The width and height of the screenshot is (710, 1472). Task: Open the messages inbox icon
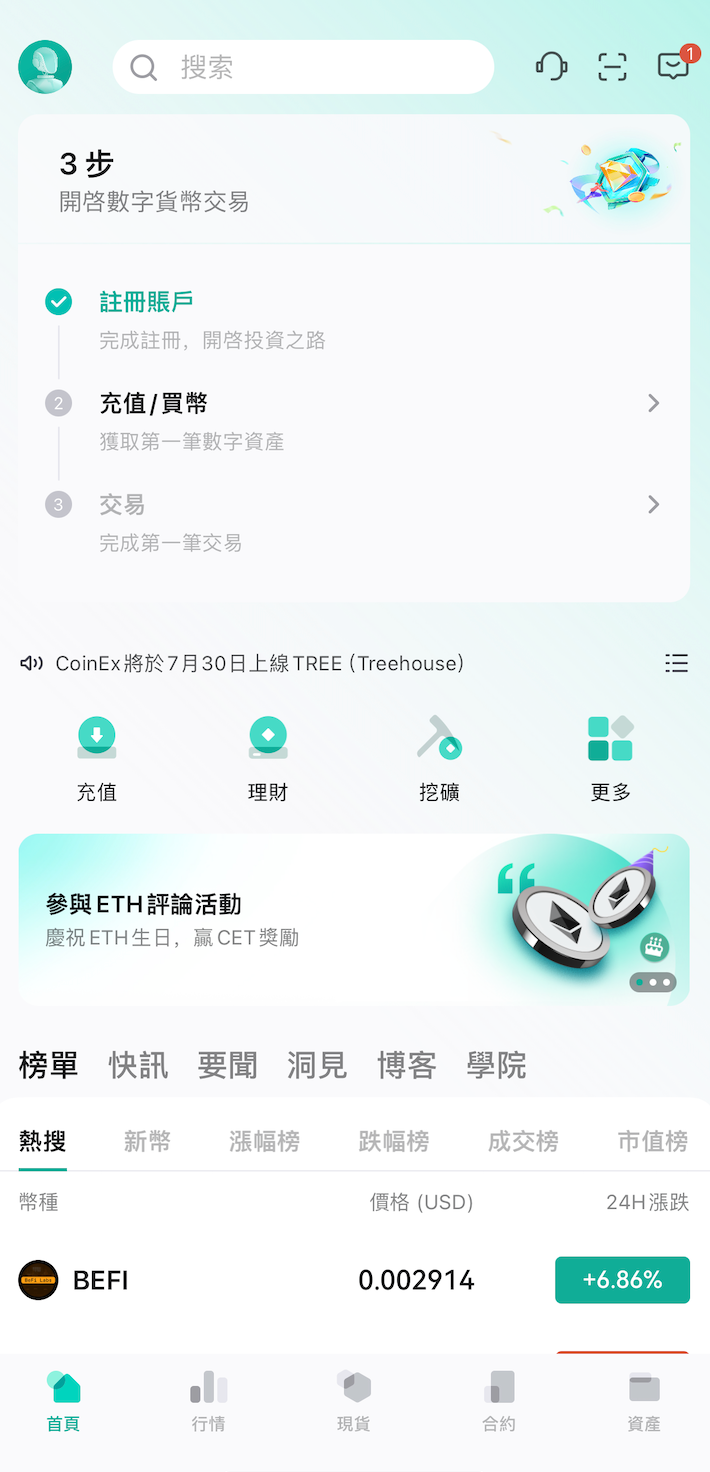coord(674,66)
